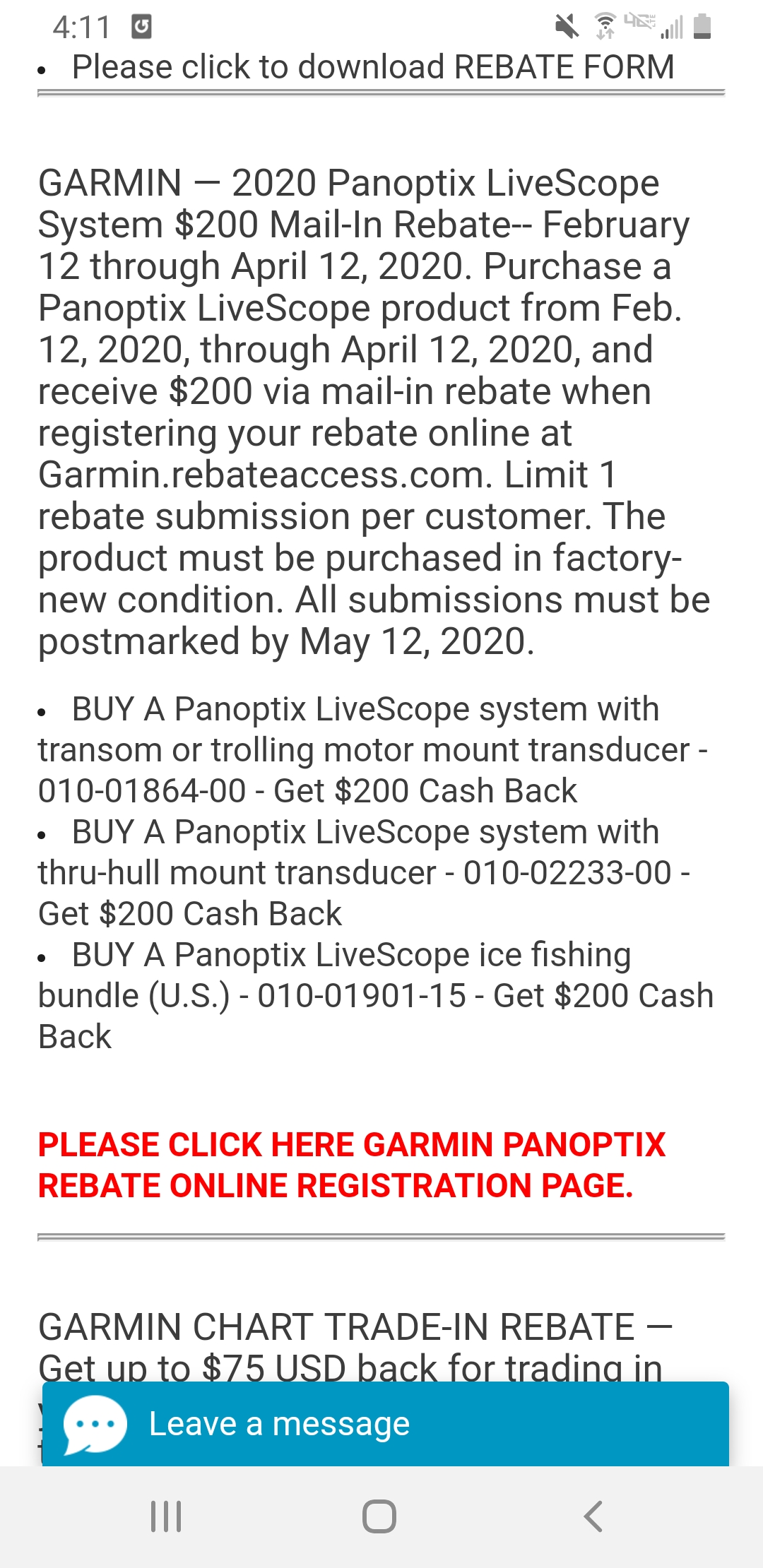Open the Leave a message chat

pos(386,1424)
